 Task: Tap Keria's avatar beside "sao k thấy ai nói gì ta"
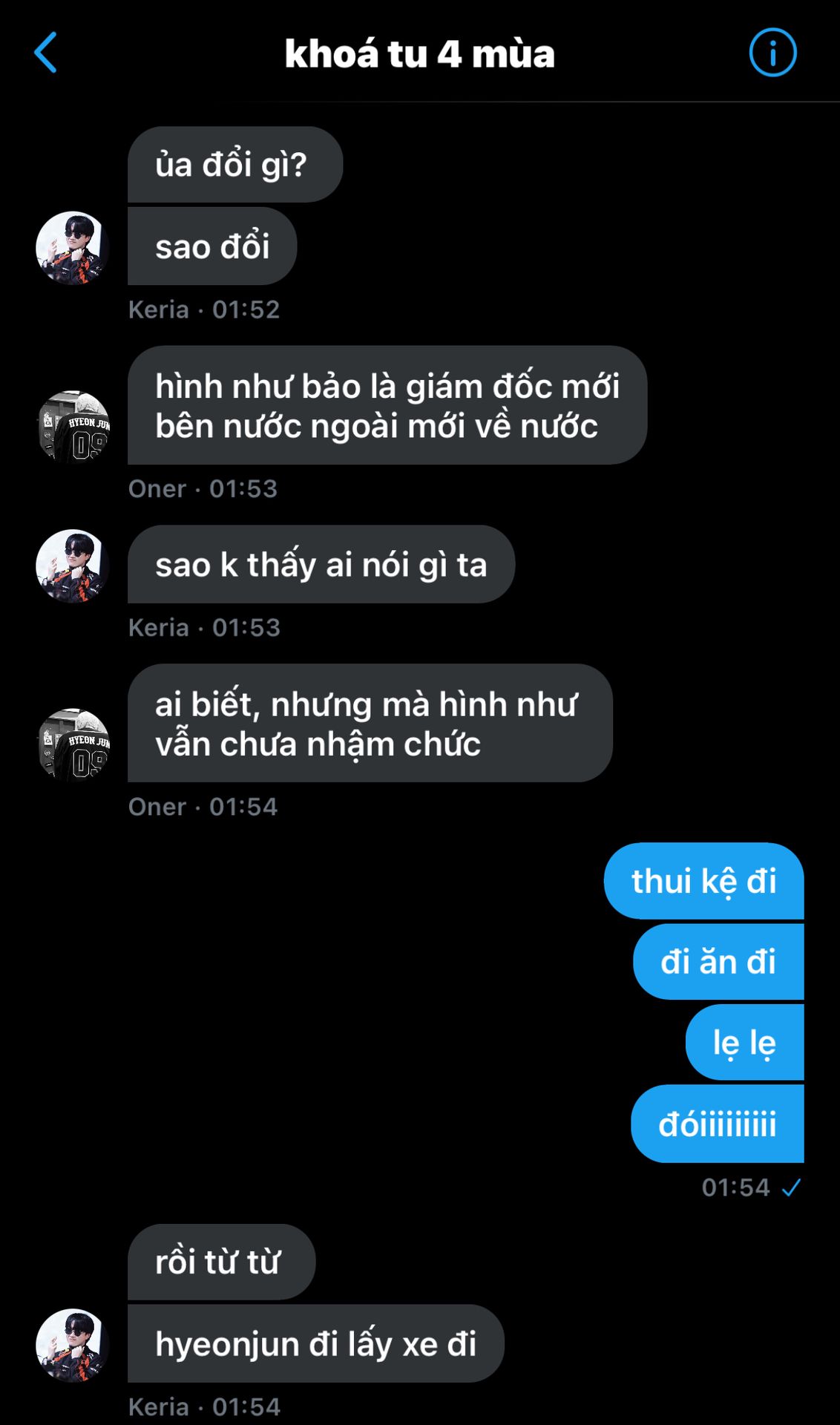(73, 566)
